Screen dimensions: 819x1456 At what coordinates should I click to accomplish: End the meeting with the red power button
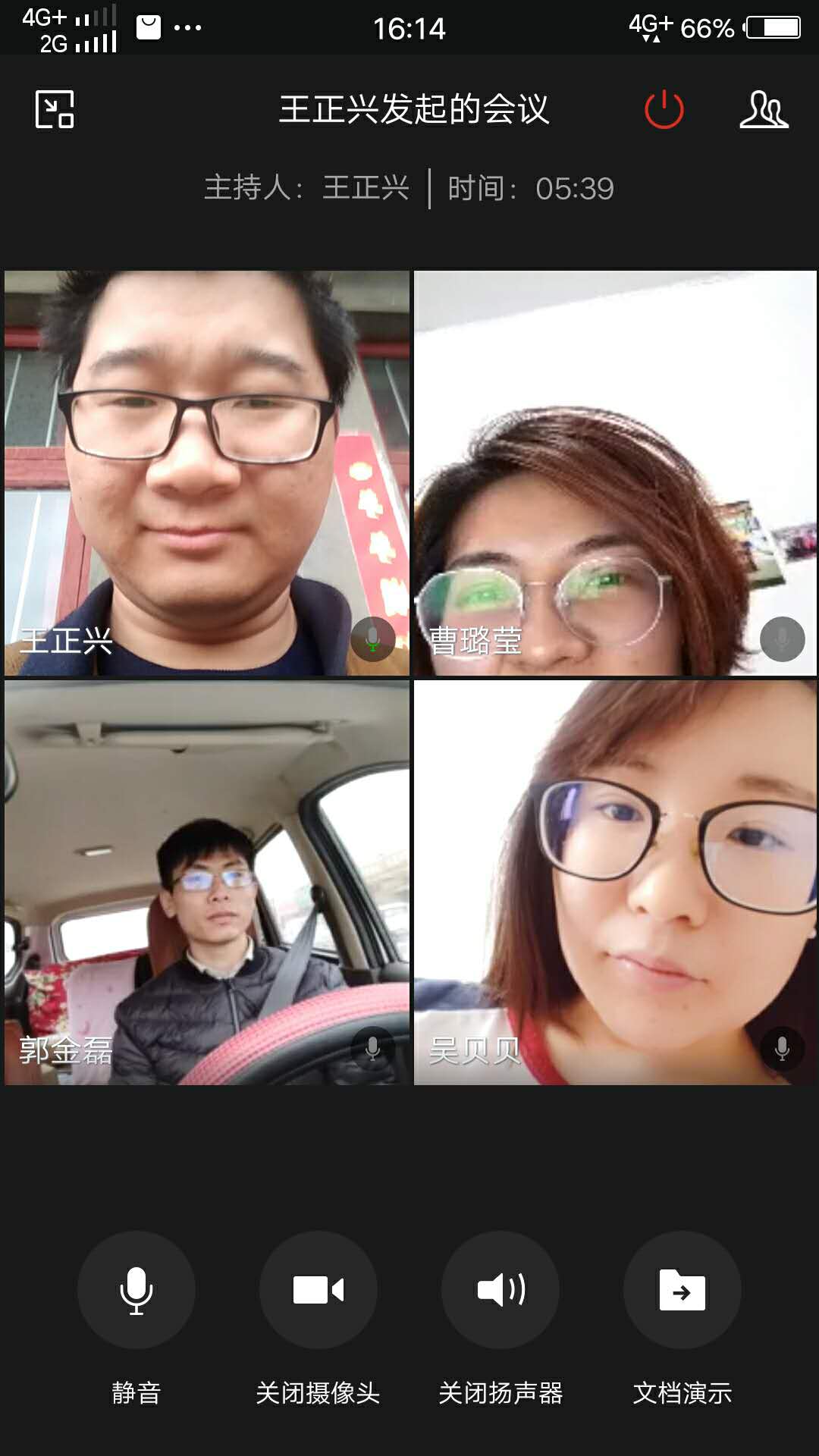tap(664, 109)
